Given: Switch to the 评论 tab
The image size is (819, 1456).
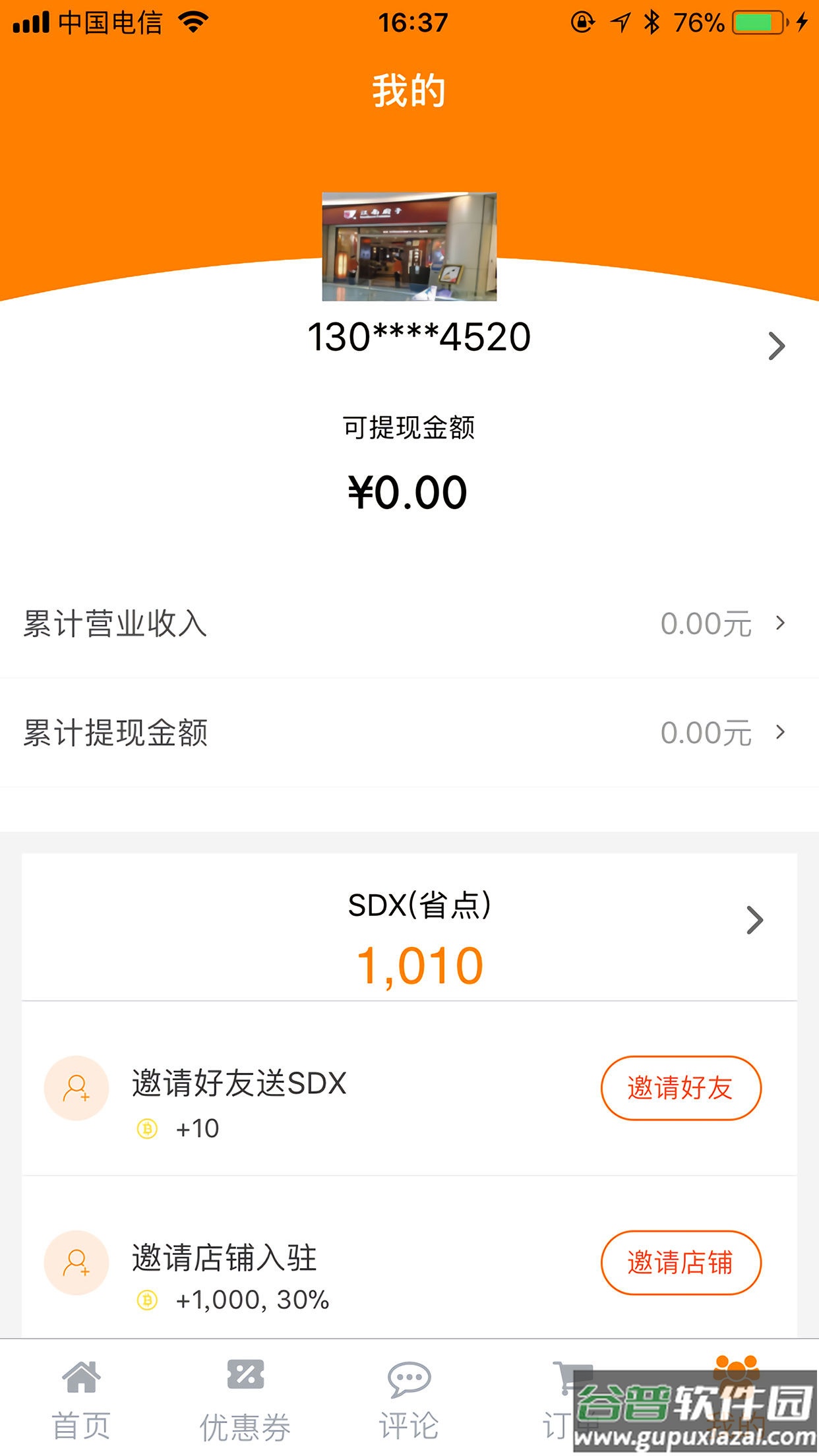Looking at the screenshot, I should (409, 1405).
